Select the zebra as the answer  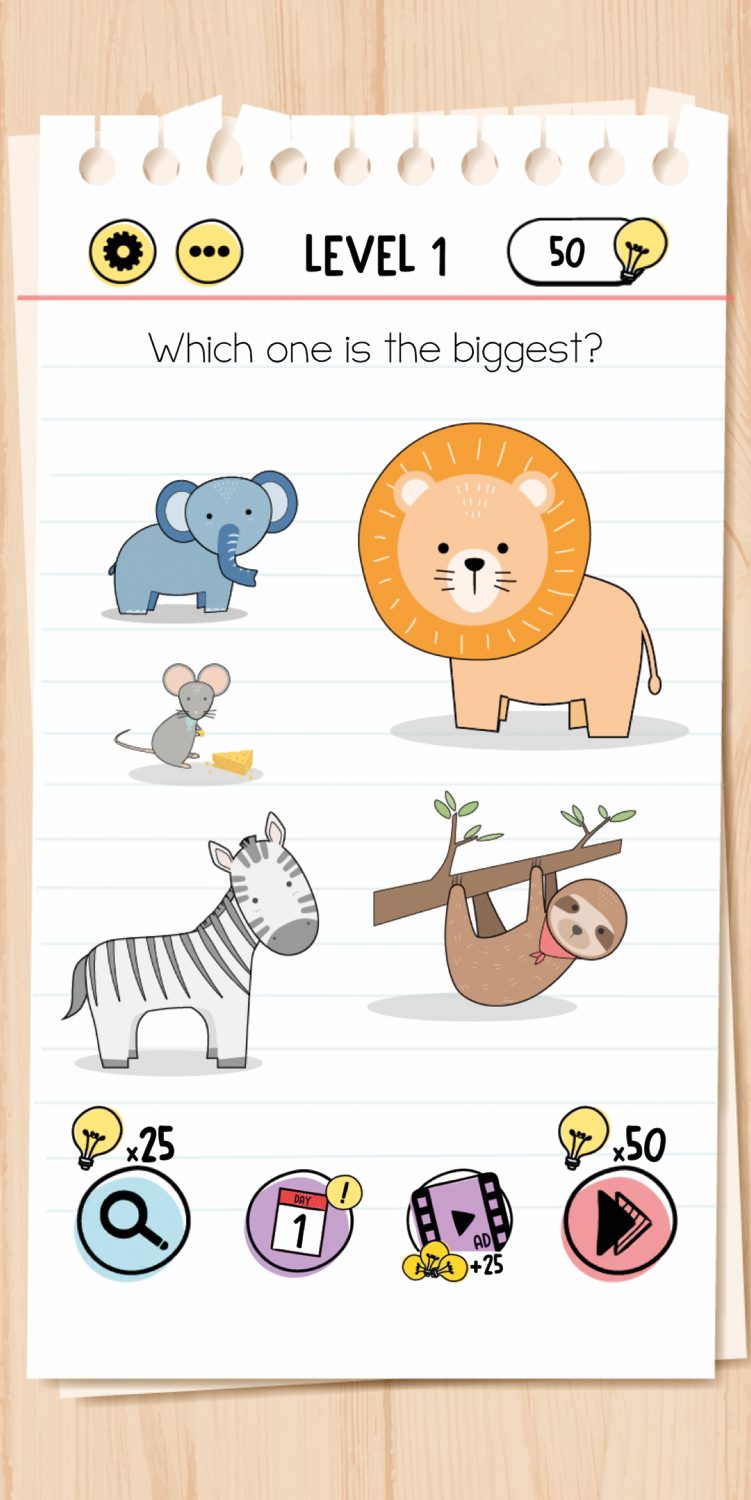(x=200, y=945)
